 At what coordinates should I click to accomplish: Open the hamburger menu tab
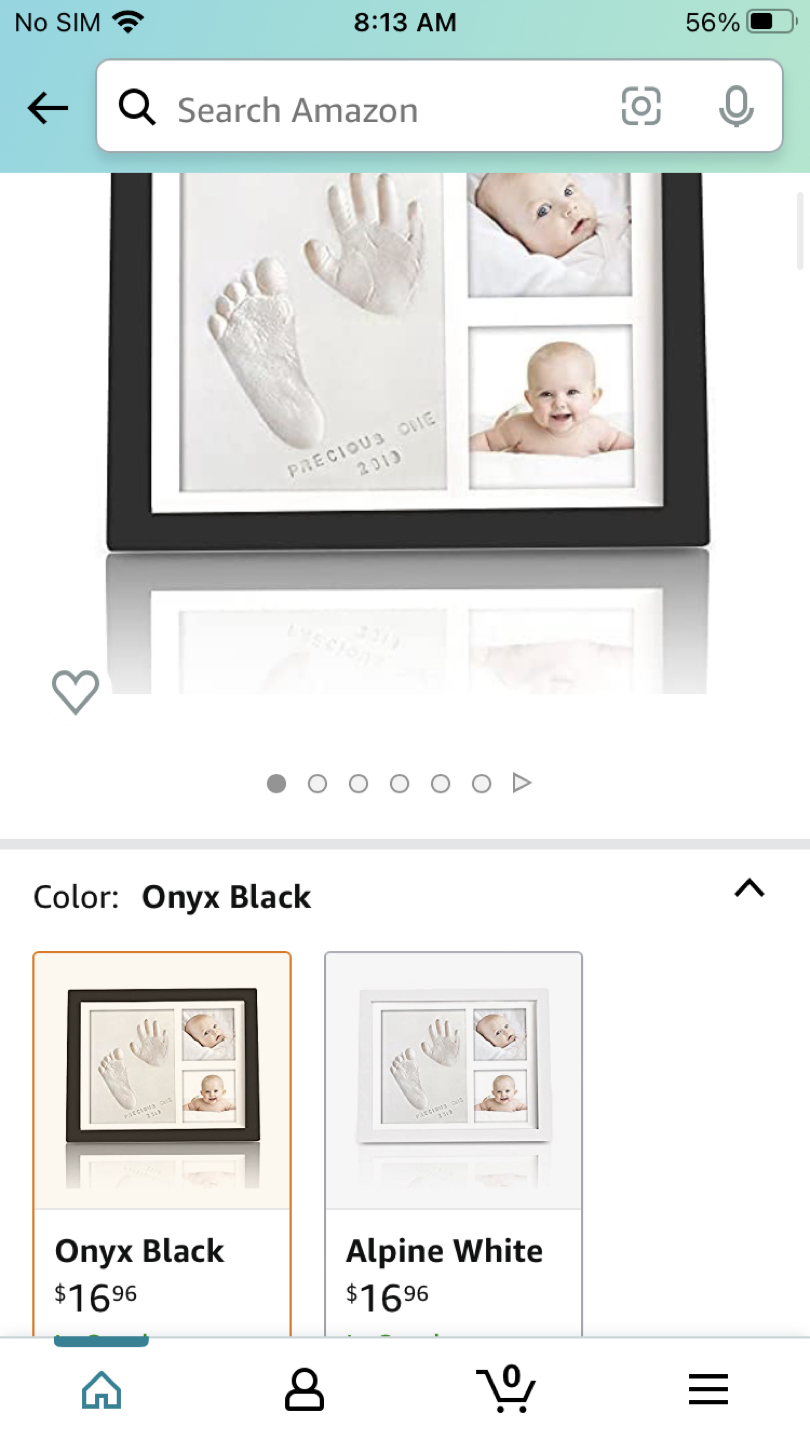(708, 1389)
